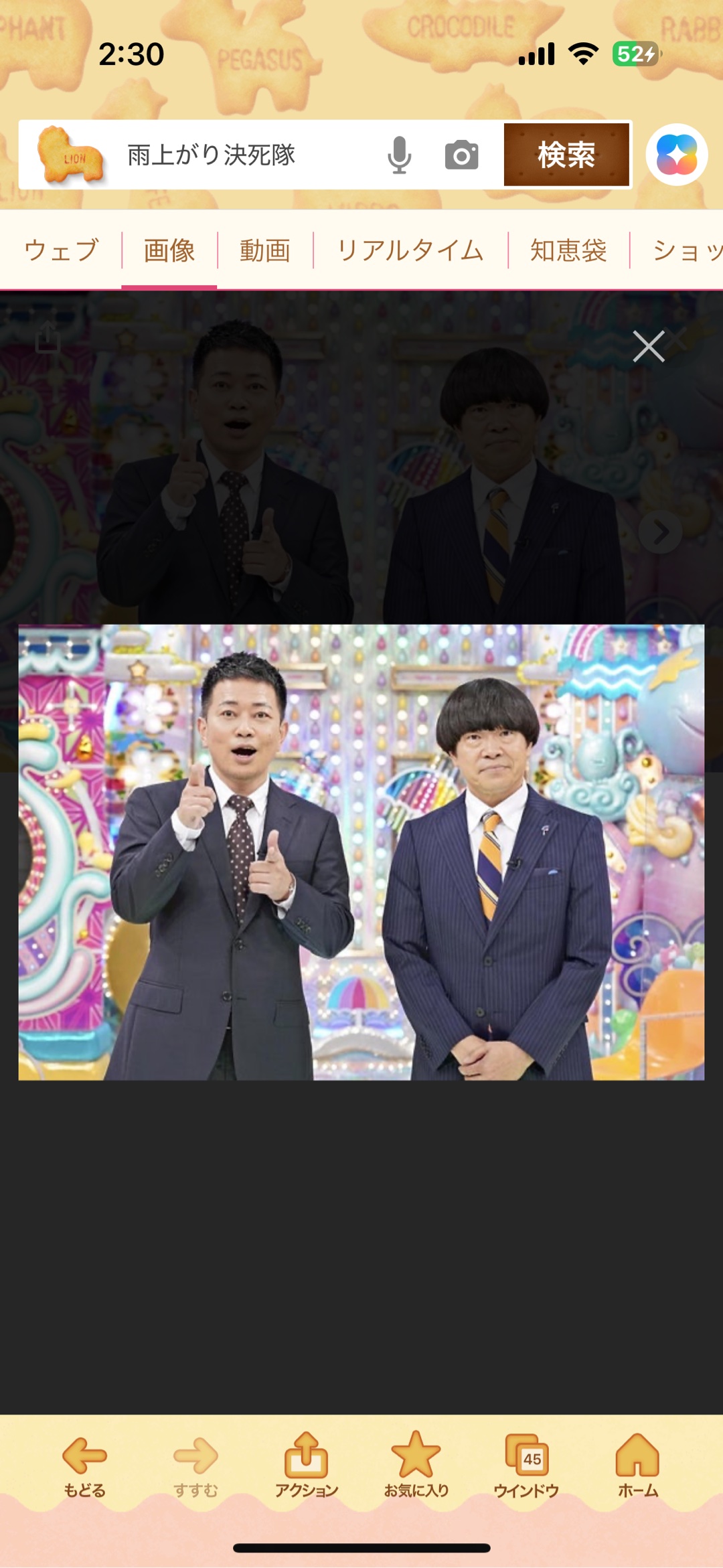Open the enlarged photo of the two men

(361, 852)
